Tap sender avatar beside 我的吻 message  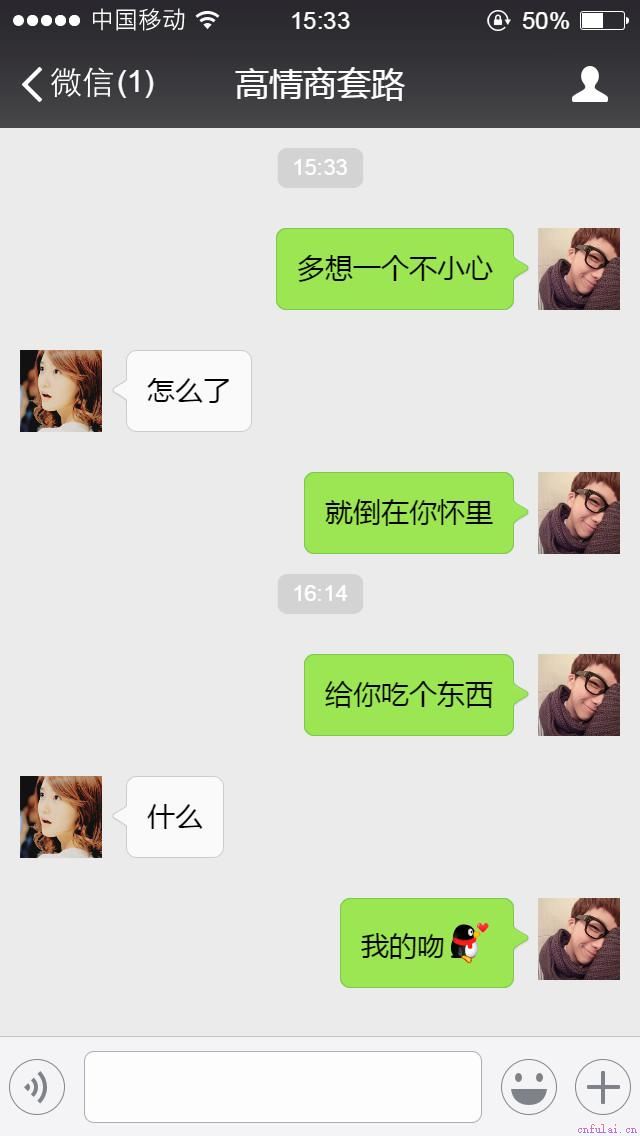[x=579, y=939]
